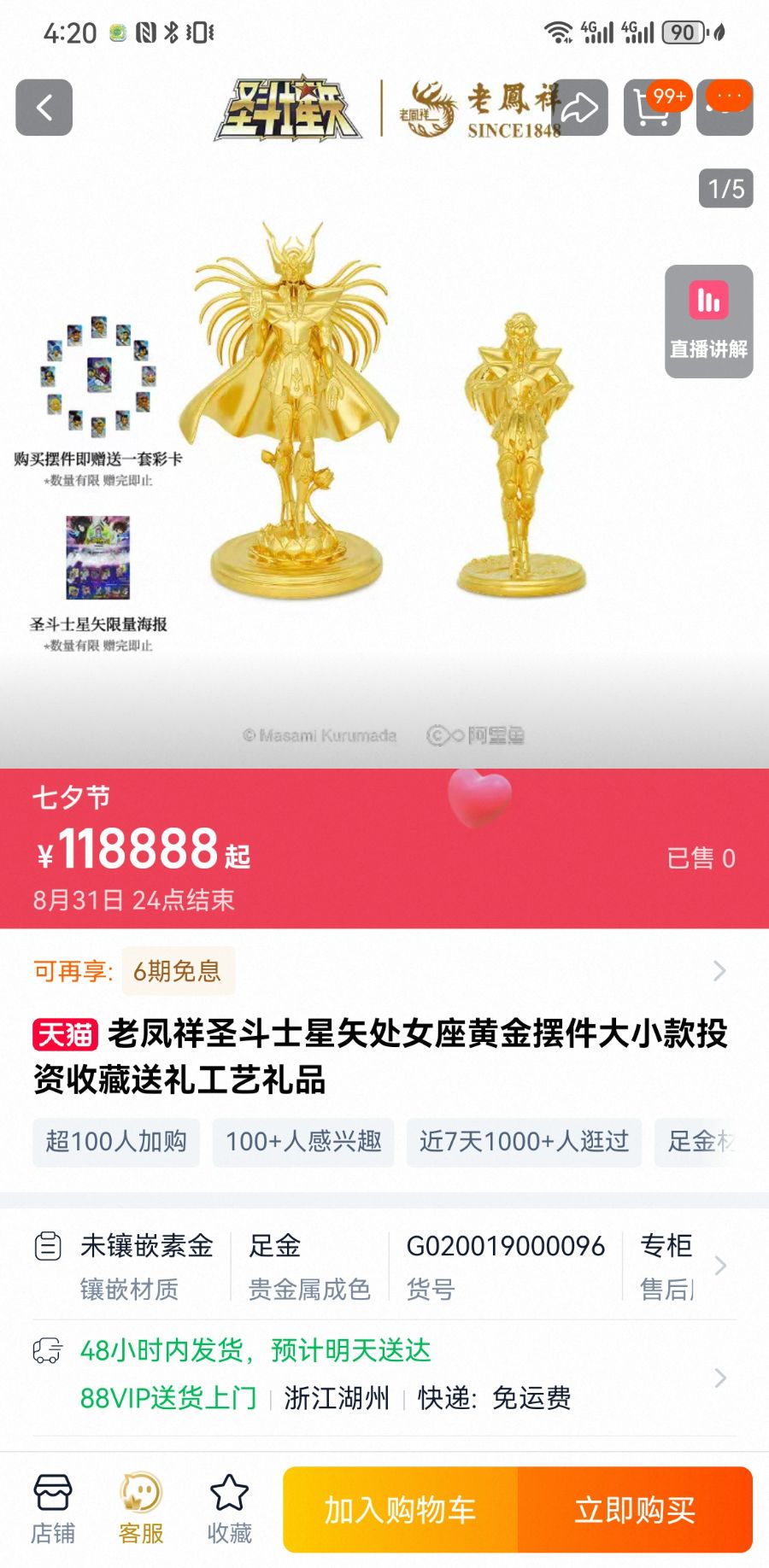This screenshot has height=1568, width=769.
Task: Tap the 近7天1000+人逛过 chip
Action: [x=524, y=1142]
